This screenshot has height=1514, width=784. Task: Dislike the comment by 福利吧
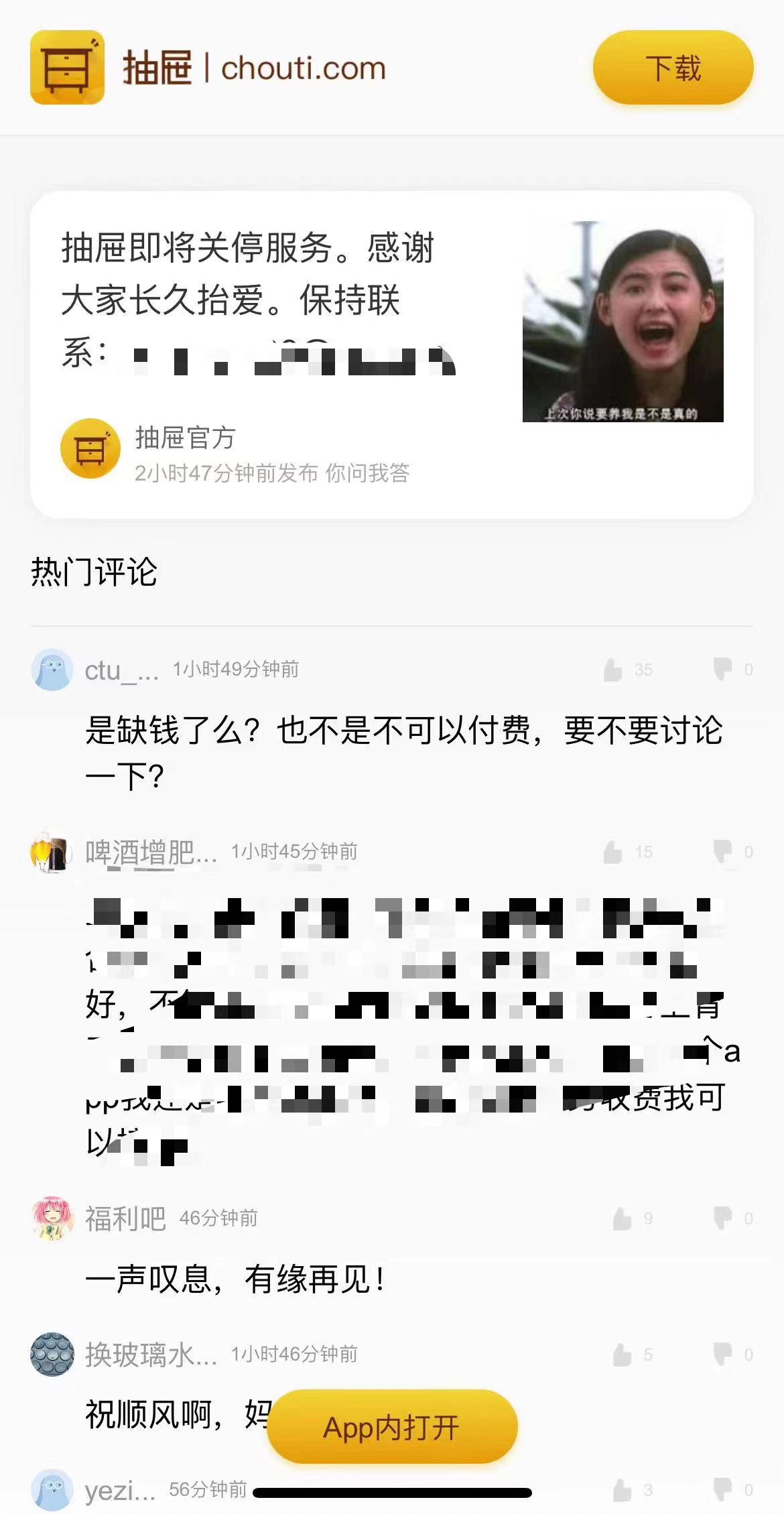tap(722, 1218)
